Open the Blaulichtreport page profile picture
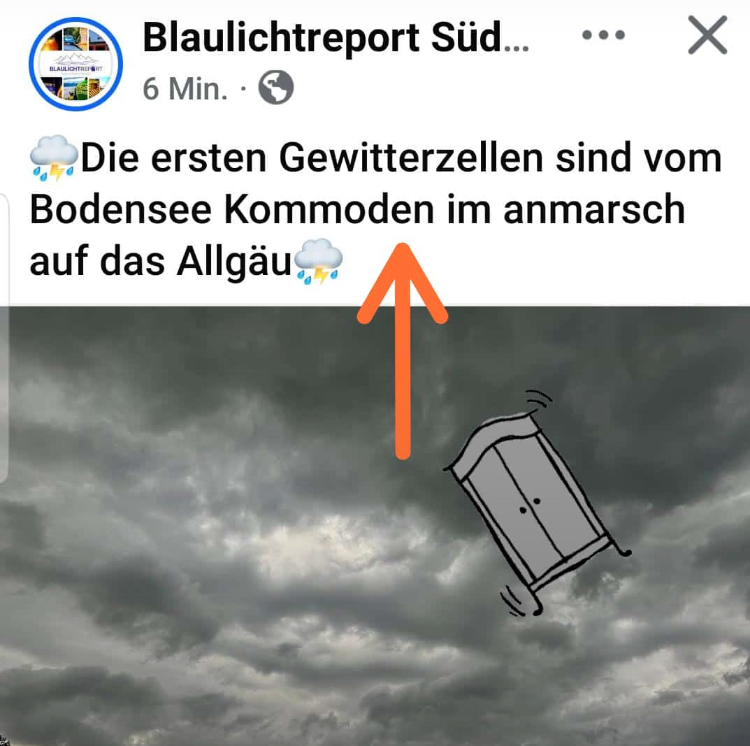Image resolution: width=750 pixels, height=746 pixels. click(x=75, y=63)
